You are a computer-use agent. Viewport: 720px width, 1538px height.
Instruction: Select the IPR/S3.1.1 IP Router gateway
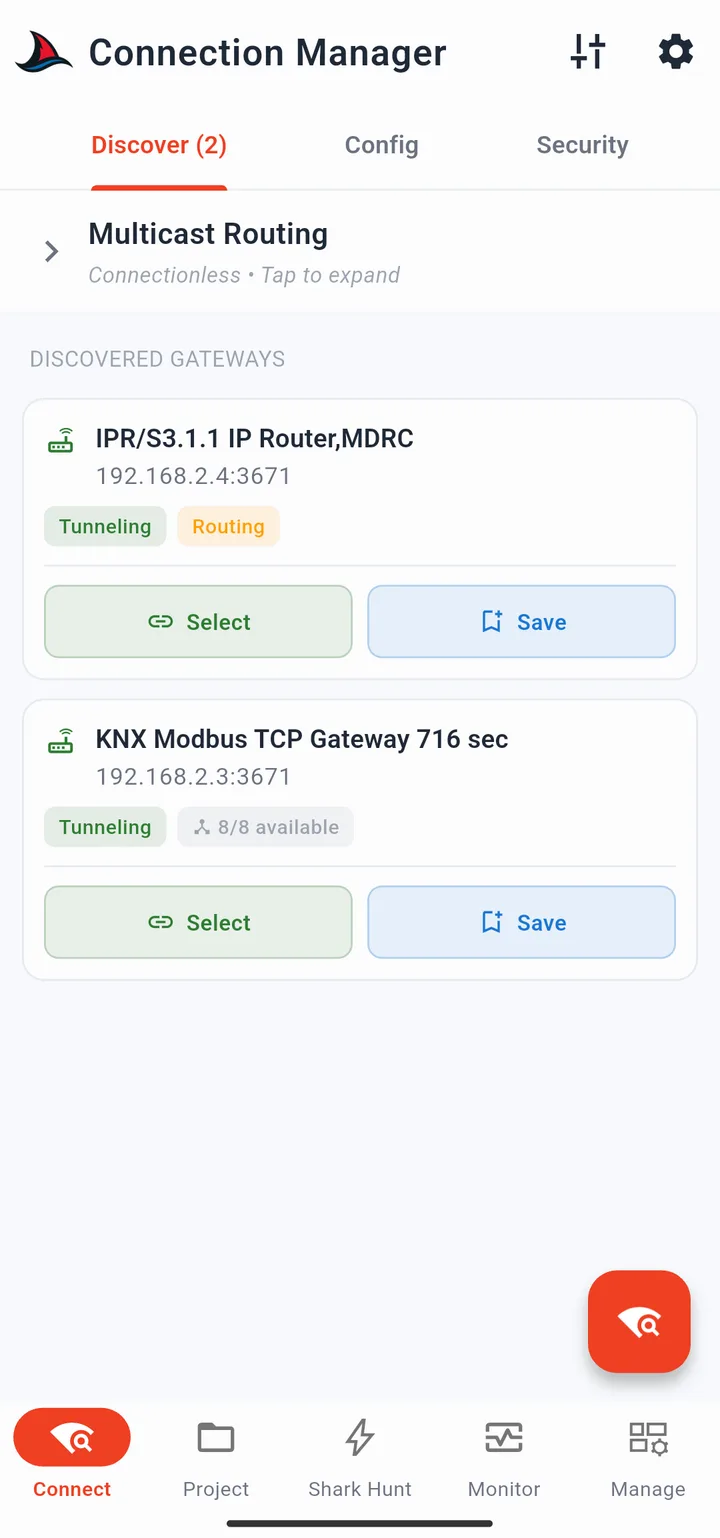198,622
